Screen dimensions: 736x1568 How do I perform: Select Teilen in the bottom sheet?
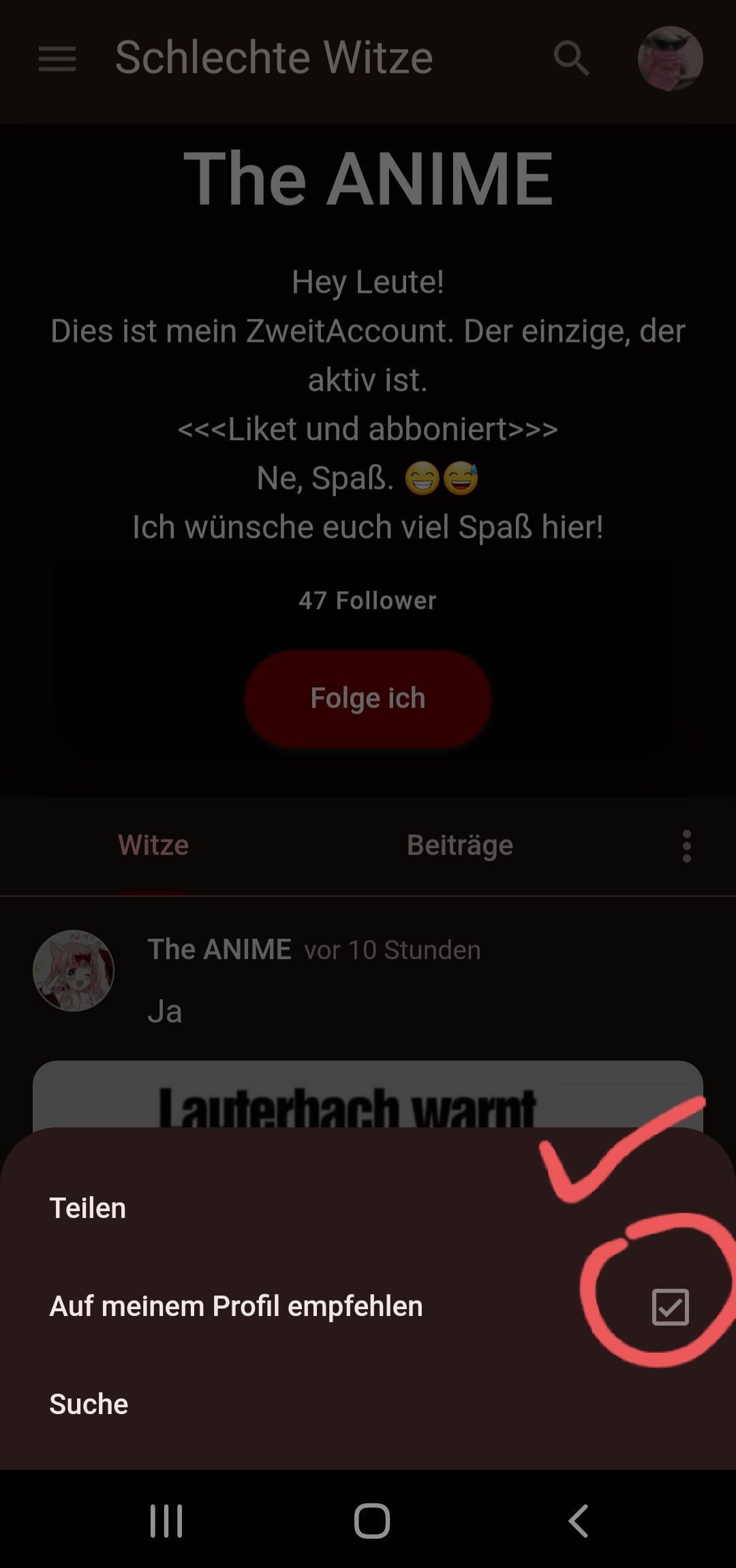tap(88, 1208)
